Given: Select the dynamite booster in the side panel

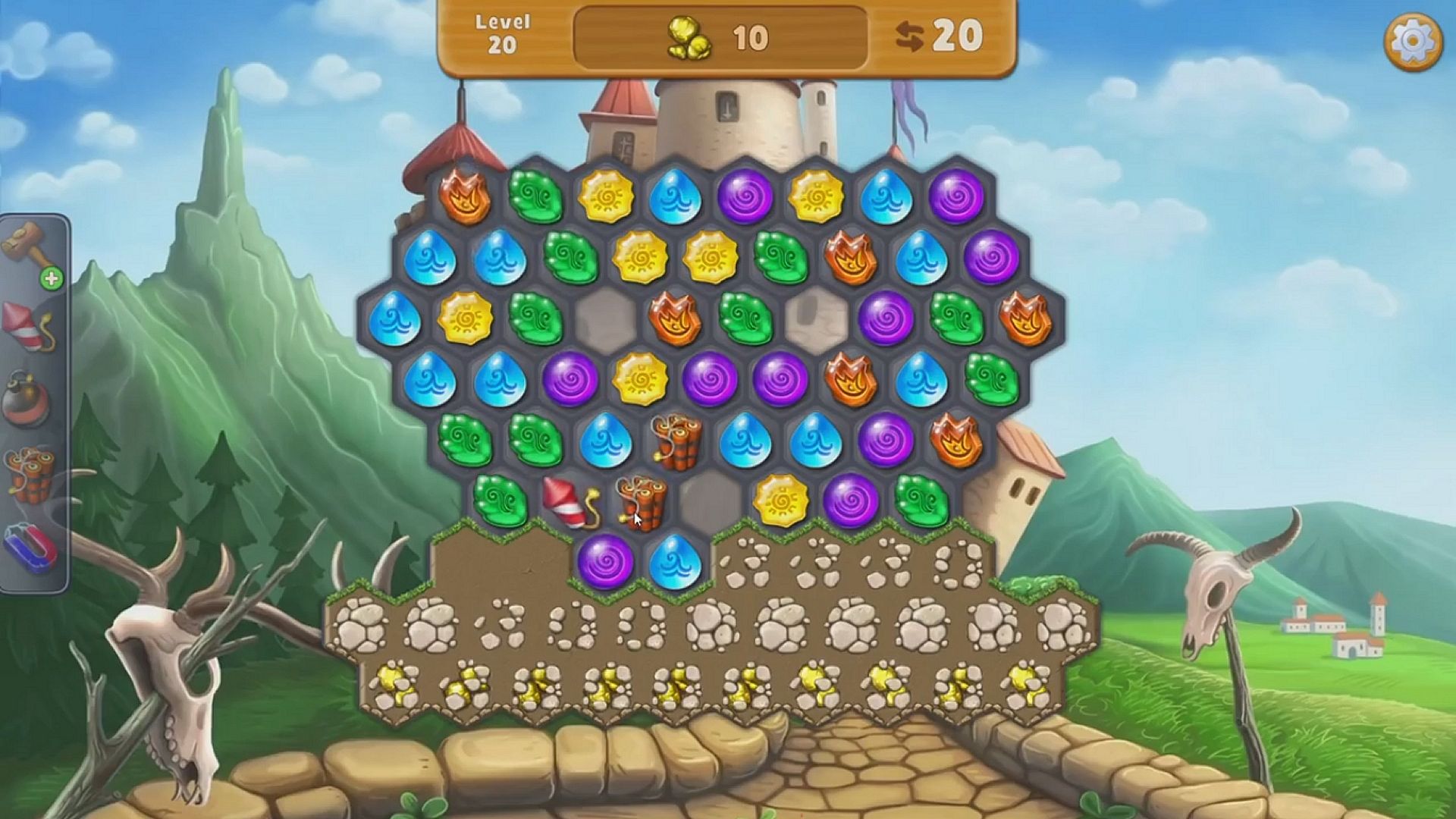Looking at the screenshot, I should point(30,475).
